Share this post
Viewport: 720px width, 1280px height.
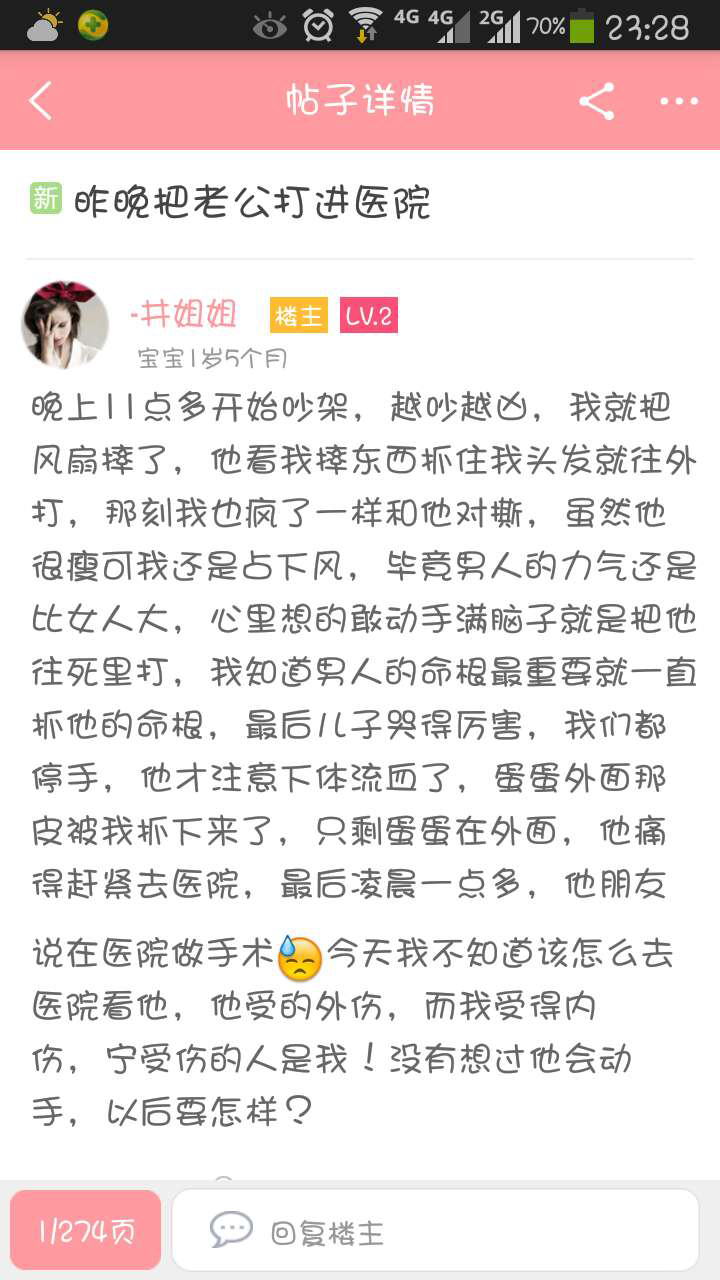click(597, 101)
